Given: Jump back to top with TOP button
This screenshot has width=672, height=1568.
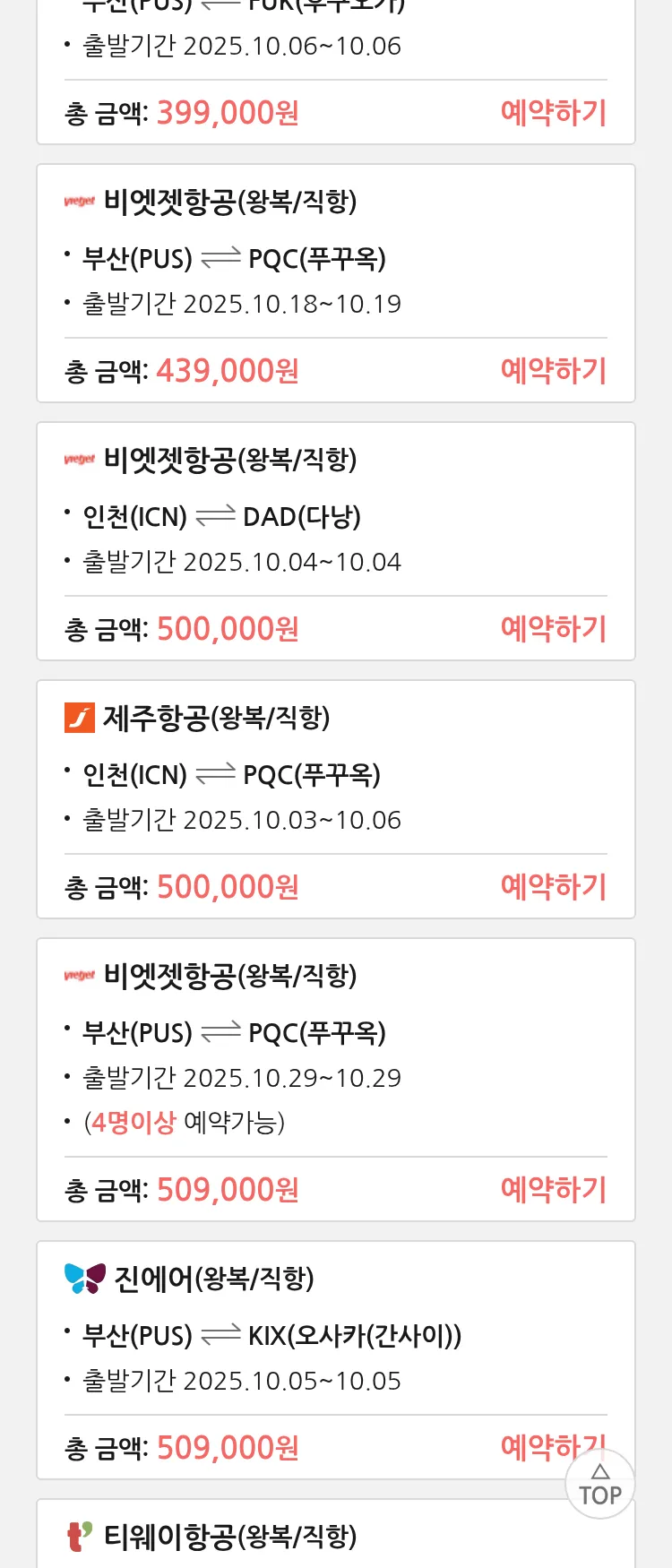Looking at the screenshot, I should 599,1486.
